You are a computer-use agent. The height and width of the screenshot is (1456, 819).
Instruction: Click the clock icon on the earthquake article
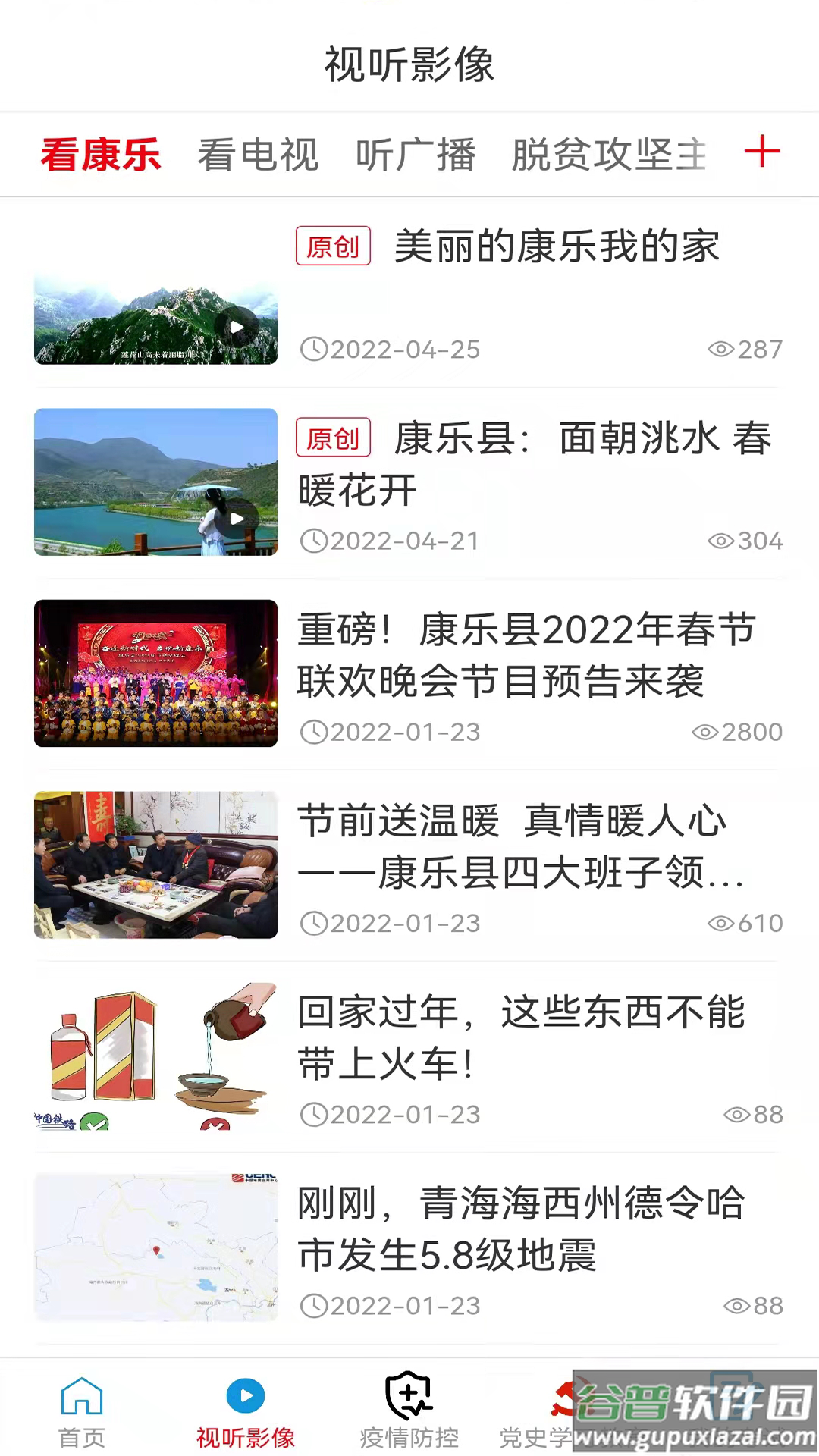pos(313,1305)
